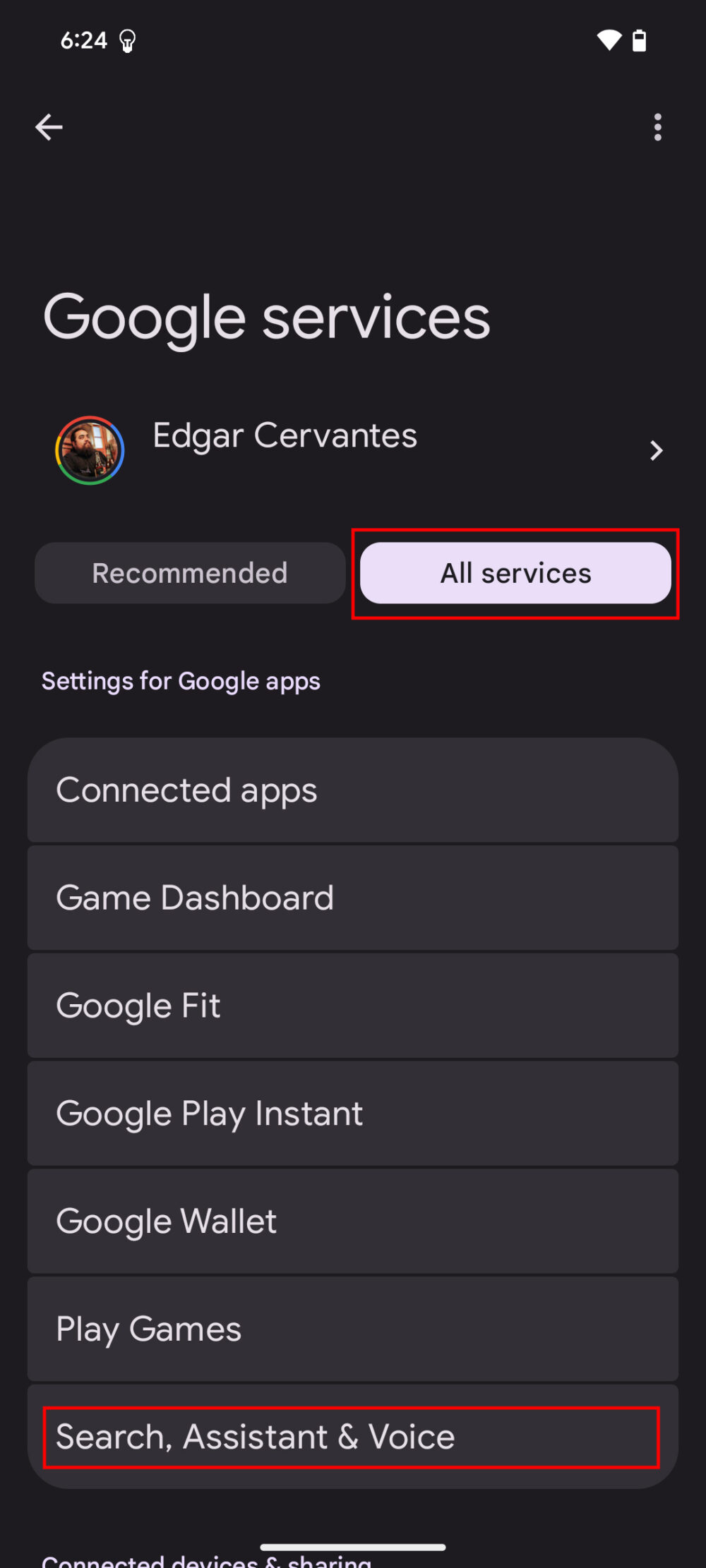Expand account details via the chevron
This screenshot has width=706, height=1568.
[x=656, y=450]
